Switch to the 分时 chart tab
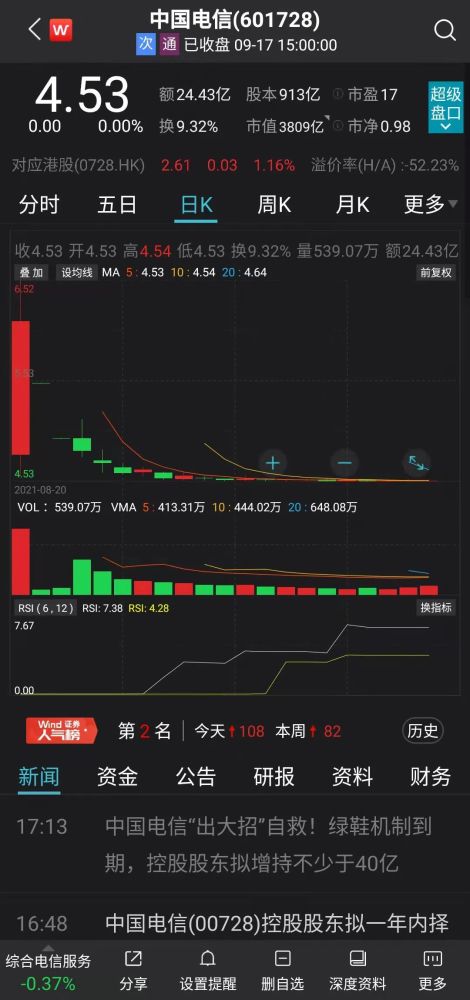470x1000 pixels. click(39, 205)
